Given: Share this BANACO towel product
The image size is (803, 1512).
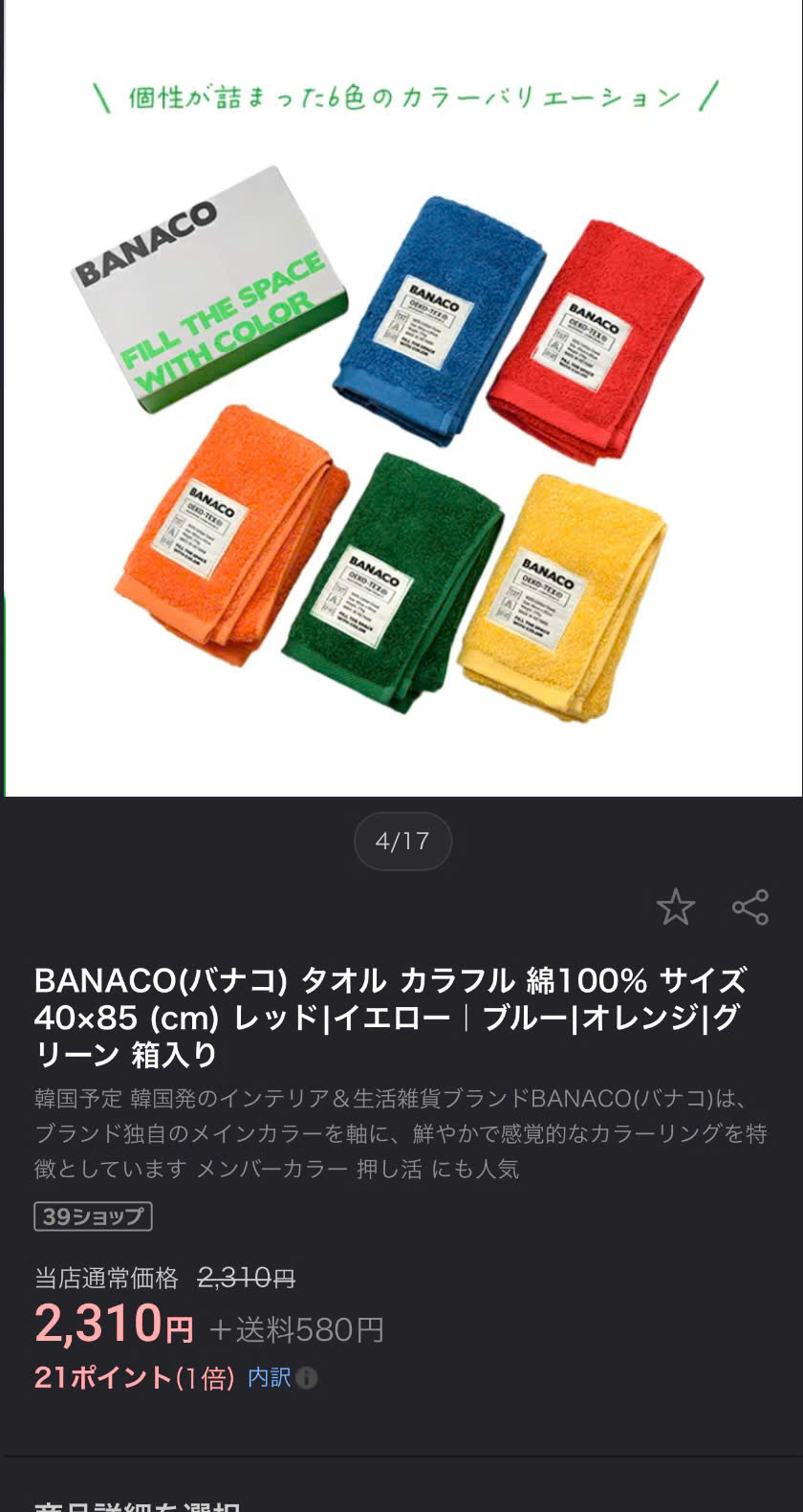Looking at the screenshot, I should point(750,907).
